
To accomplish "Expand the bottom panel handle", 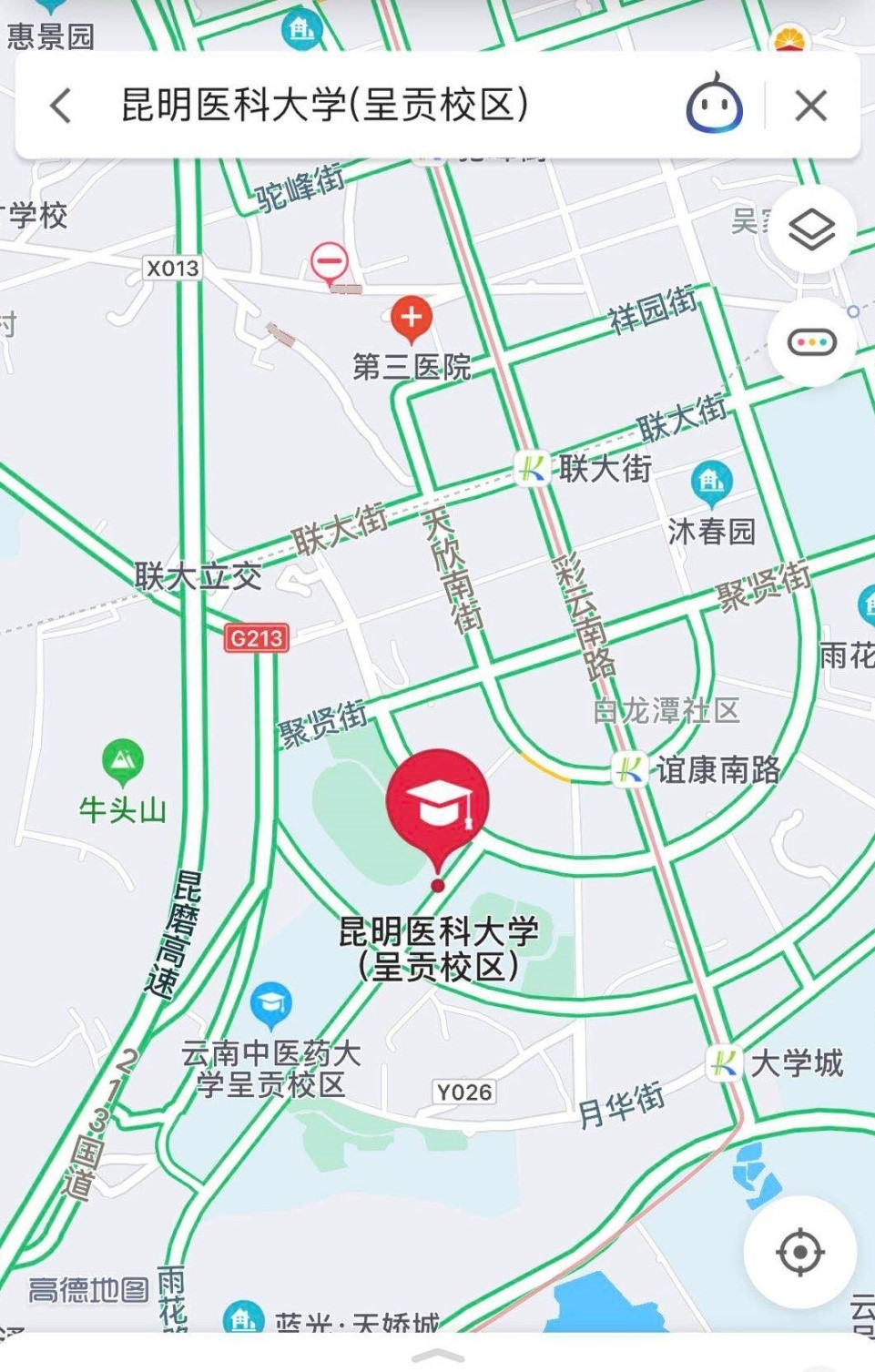I will pyautogui.click(x=438, y=1356).
